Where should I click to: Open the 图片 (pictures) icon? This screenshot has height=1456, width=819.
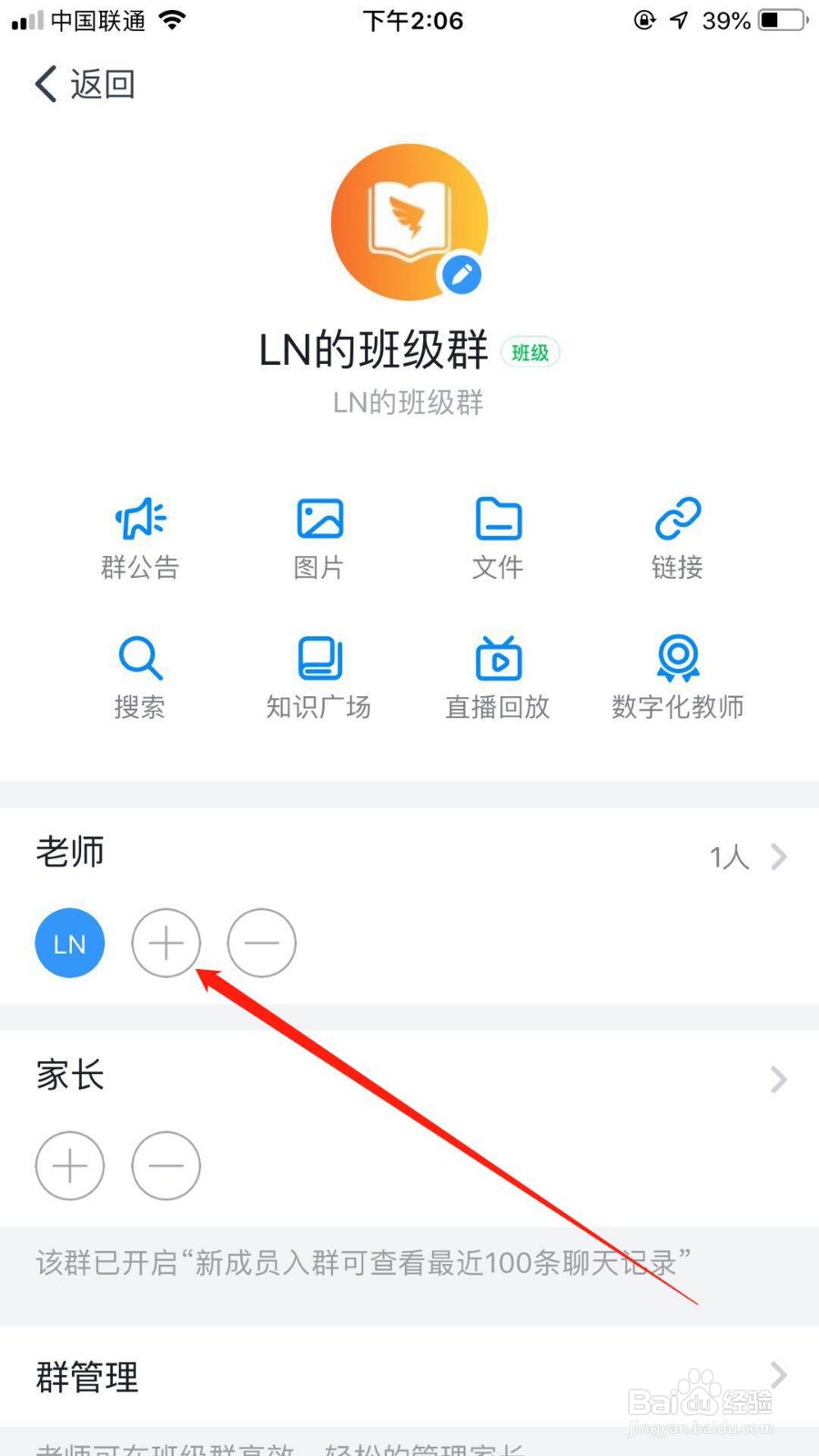pyautogui.click(x=318, y=537)
